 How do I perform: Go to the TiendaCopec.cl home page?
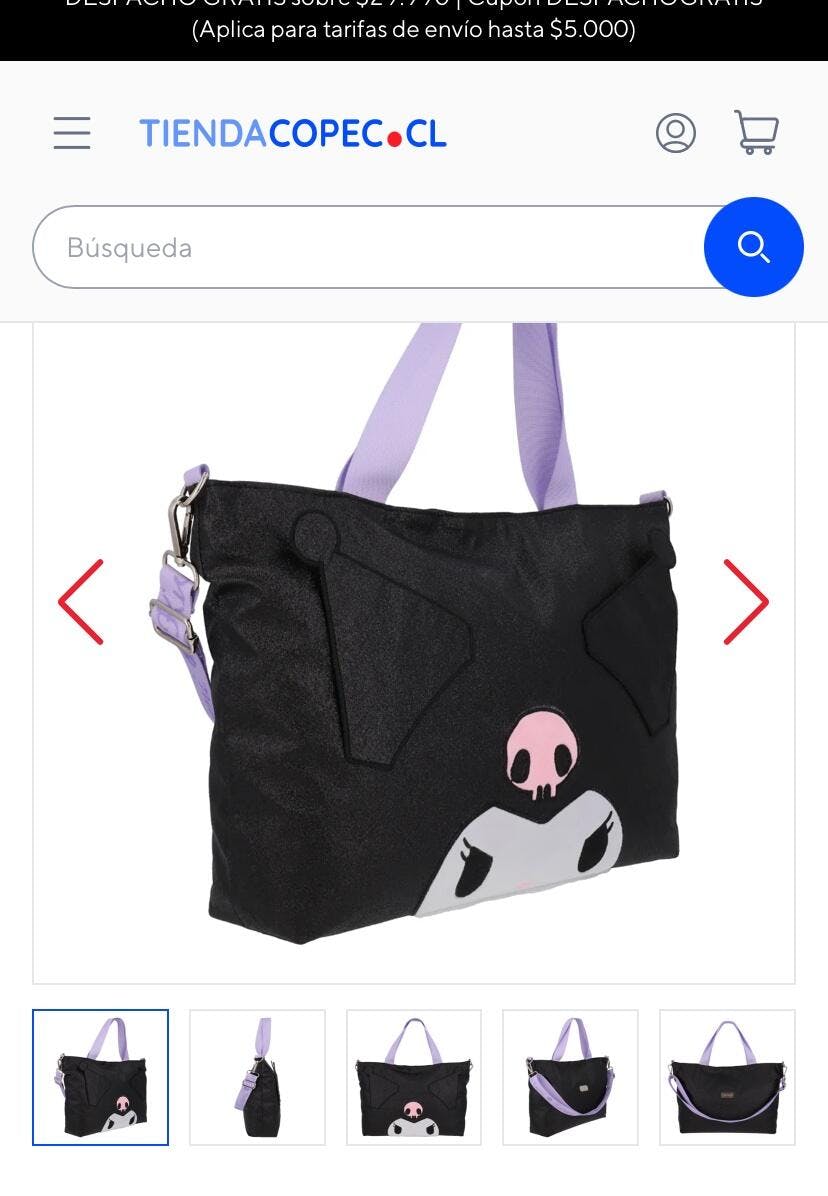293,133
